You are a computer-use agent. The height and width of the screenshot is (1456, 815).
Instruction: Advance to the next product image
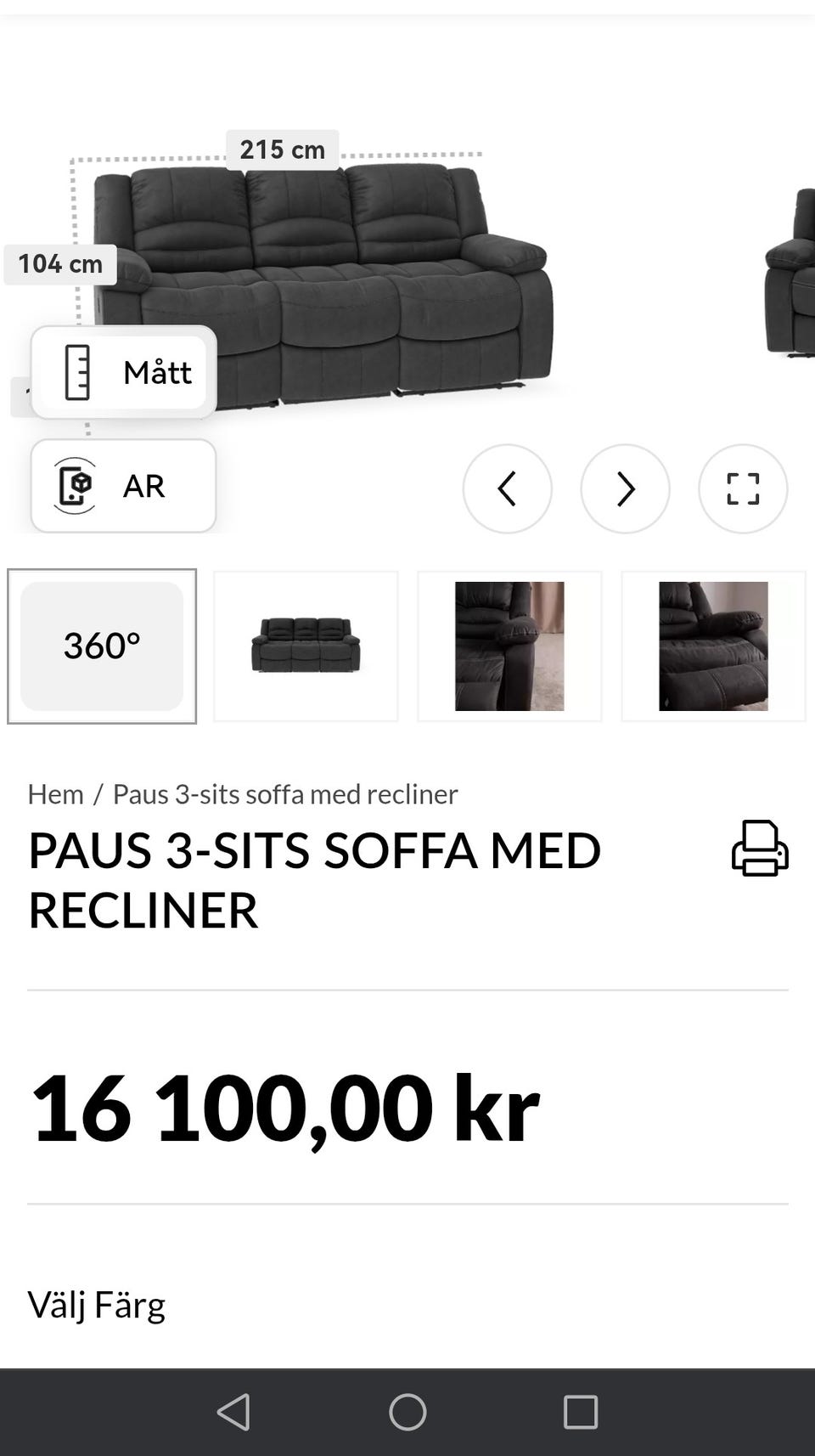(x=625, y=489)
